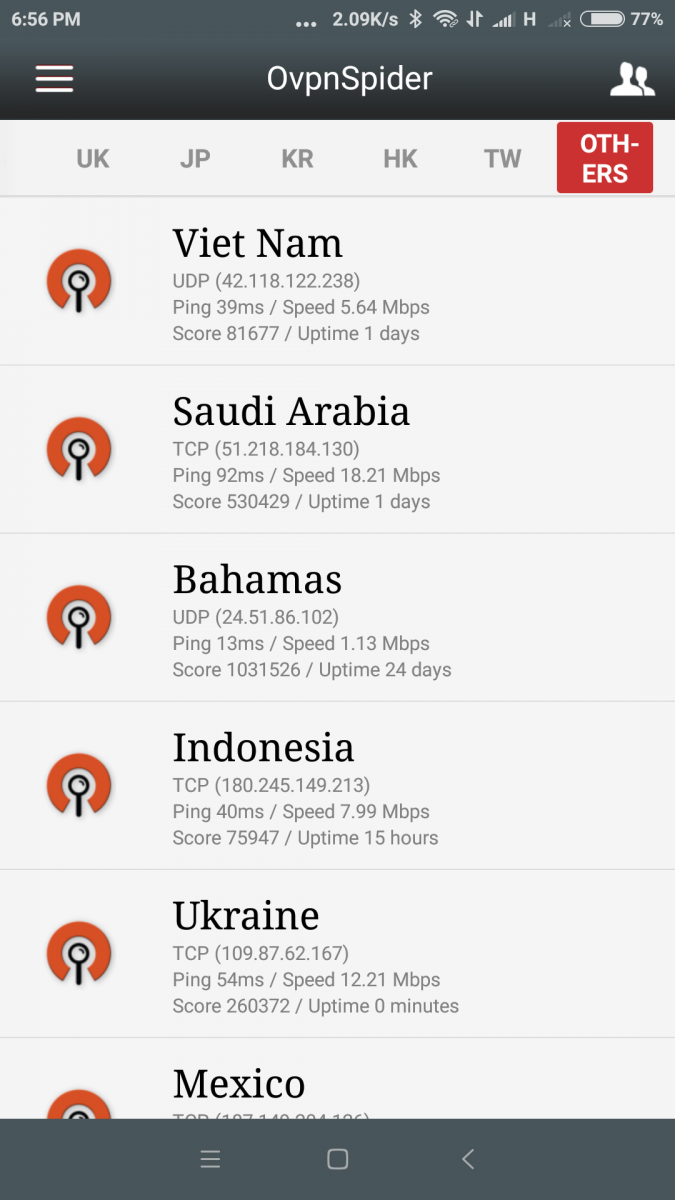Tap the Mexico server row

(x=337, y=1085)
